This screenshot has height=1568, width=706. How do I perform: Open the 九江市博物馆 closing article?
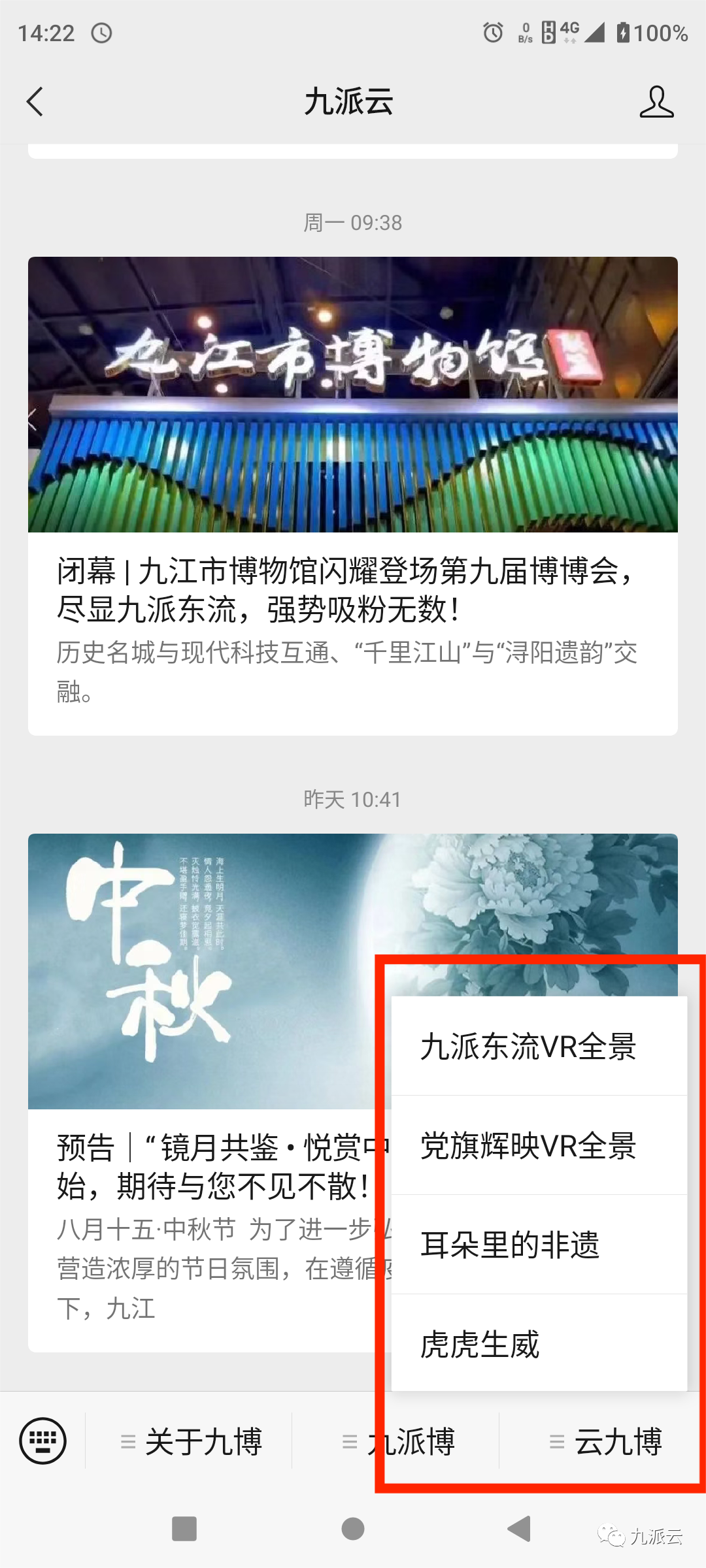tap(352, 495)
